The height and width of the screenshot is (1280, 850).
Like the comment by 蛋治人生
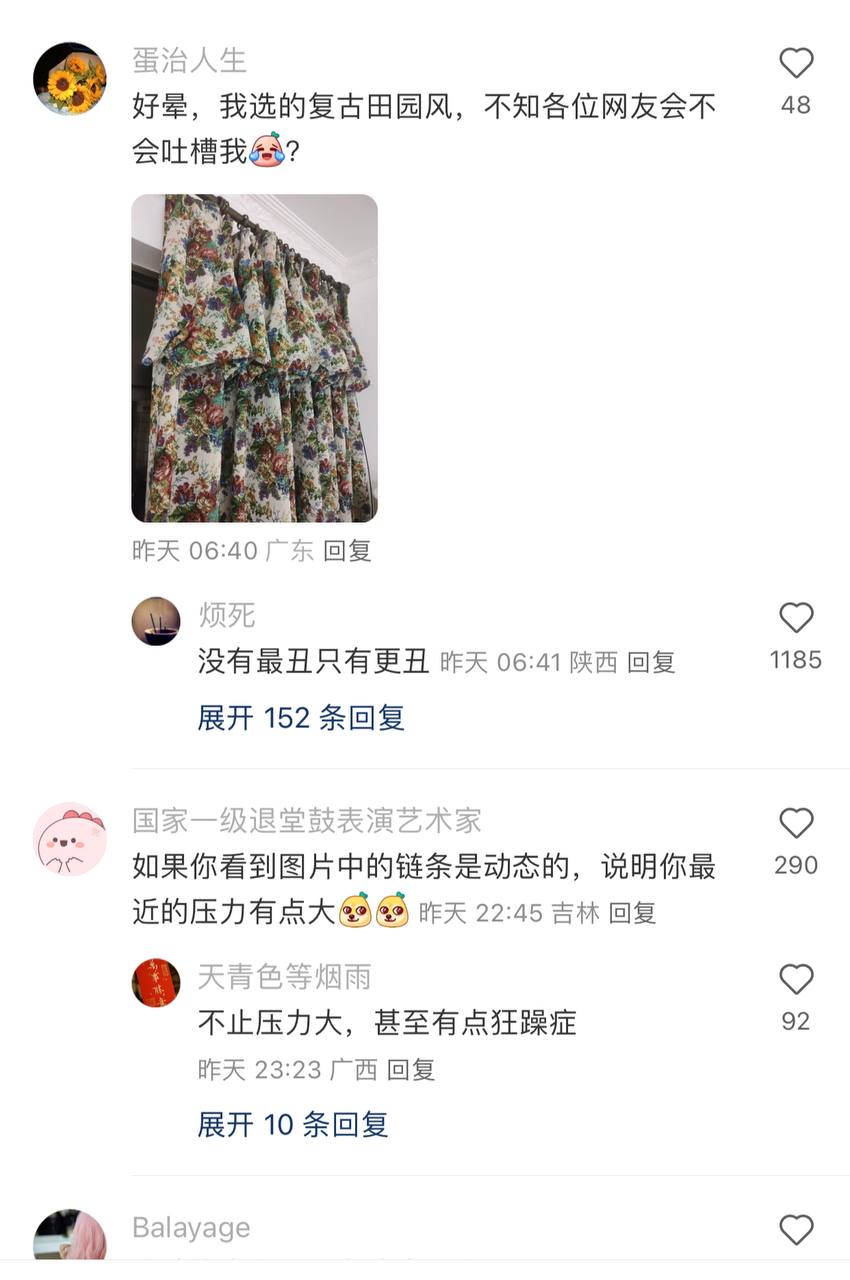pos(795,62)
